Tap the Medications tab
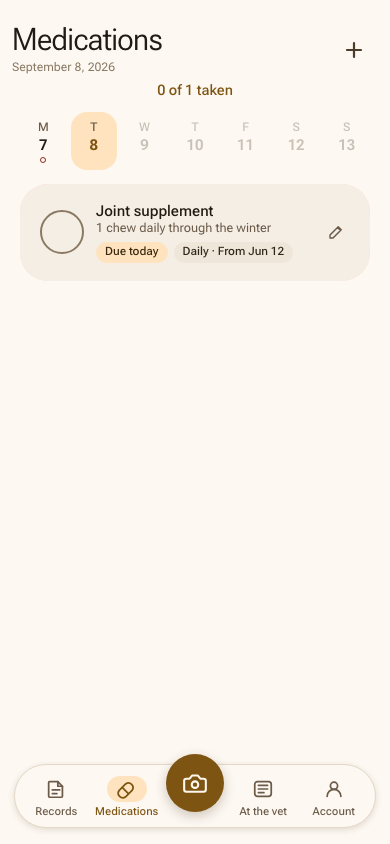This screenshot has height=844, width=390. pos(126,798)
